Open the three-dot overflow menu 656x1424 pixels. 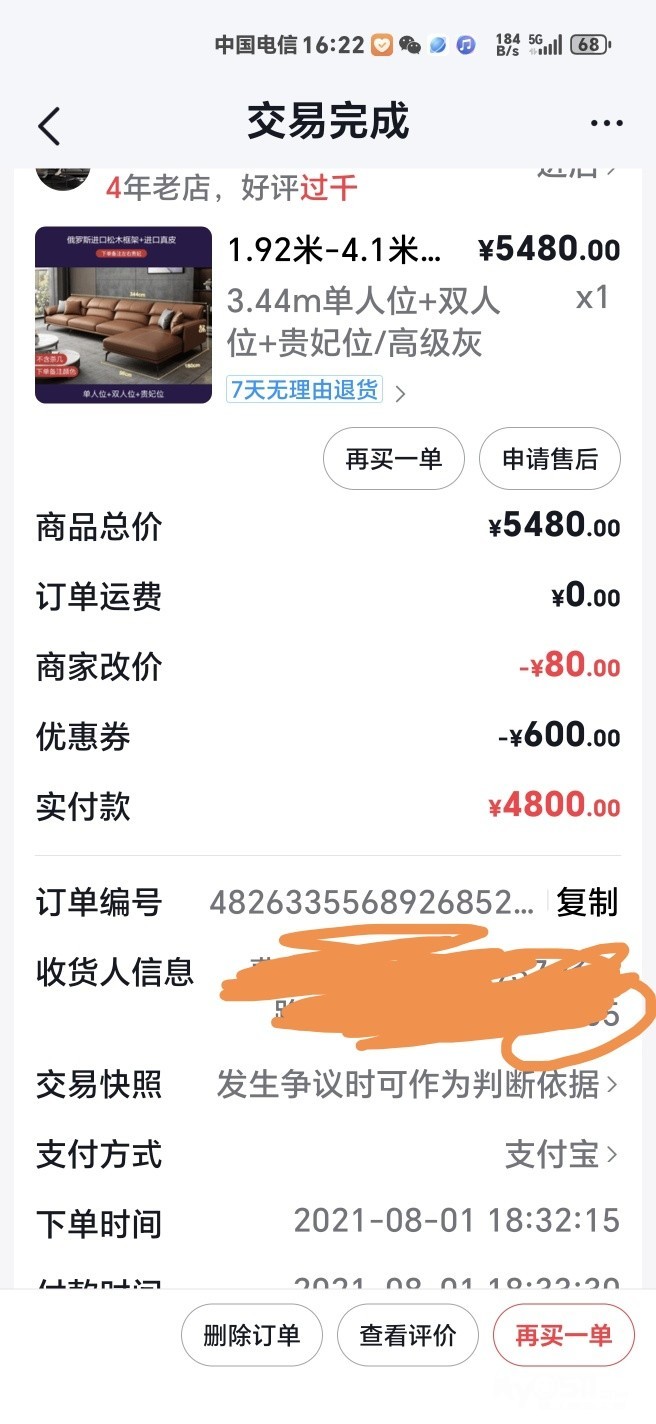[606, 124]
